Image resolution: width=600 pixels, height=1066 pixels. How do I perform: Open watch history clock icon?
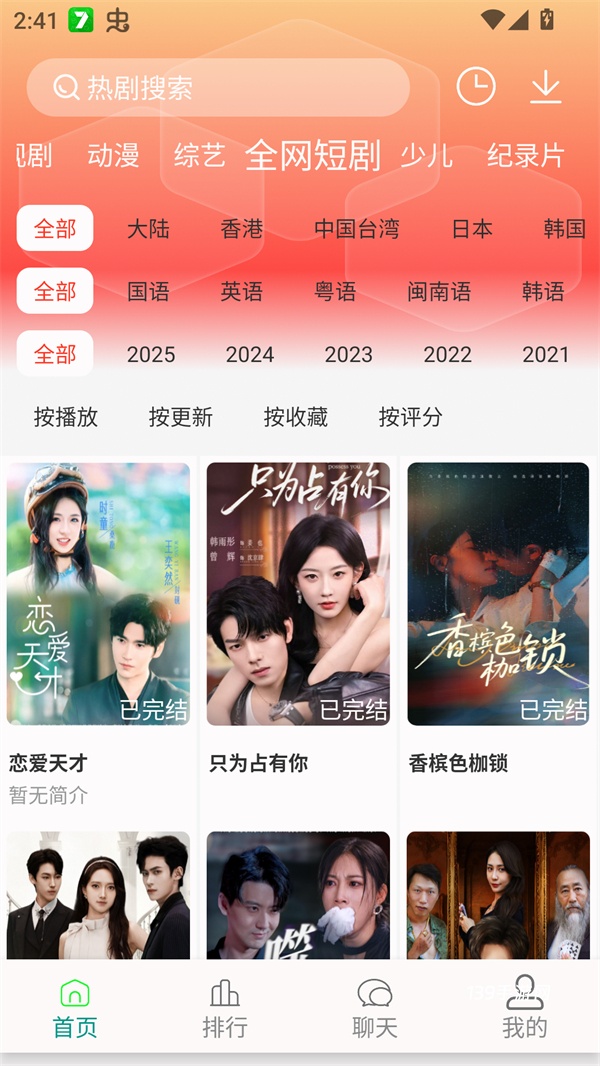476,87
